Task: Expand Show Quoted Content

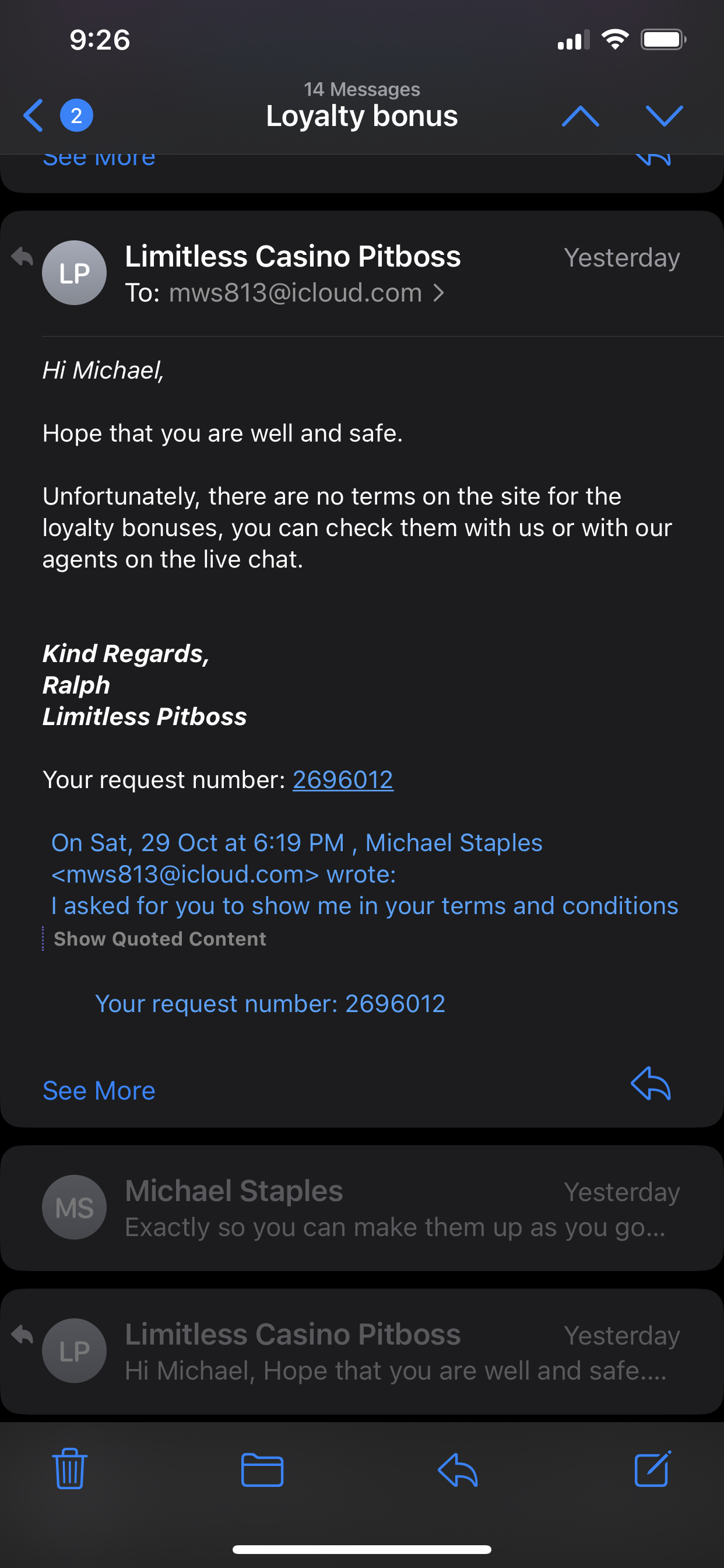Action: point(159,939)
